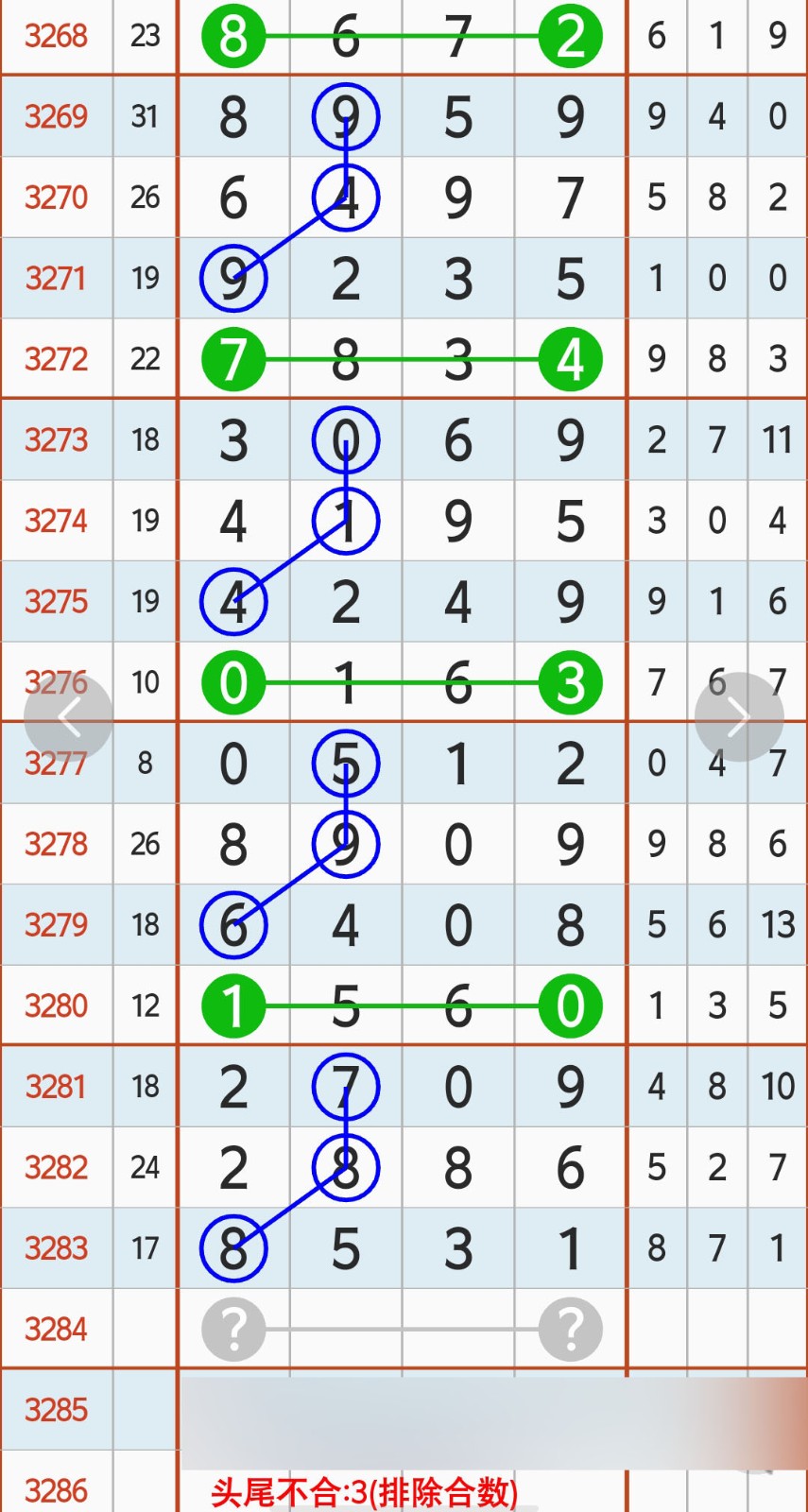
Task: Go to the previous image
Action: (x=68, y=717)
